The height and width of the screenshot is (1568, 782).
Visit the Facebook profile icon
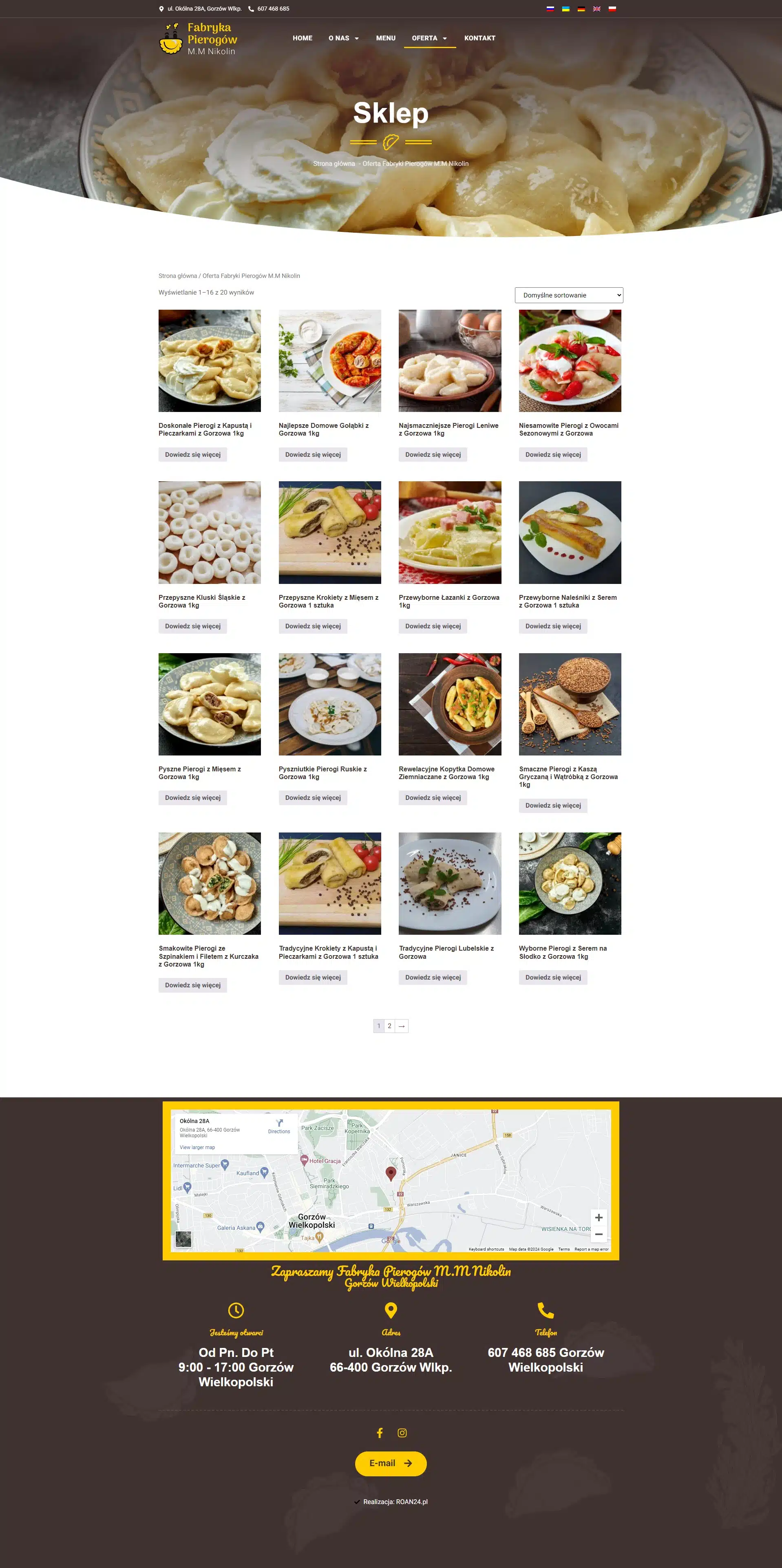(380, 1433)
